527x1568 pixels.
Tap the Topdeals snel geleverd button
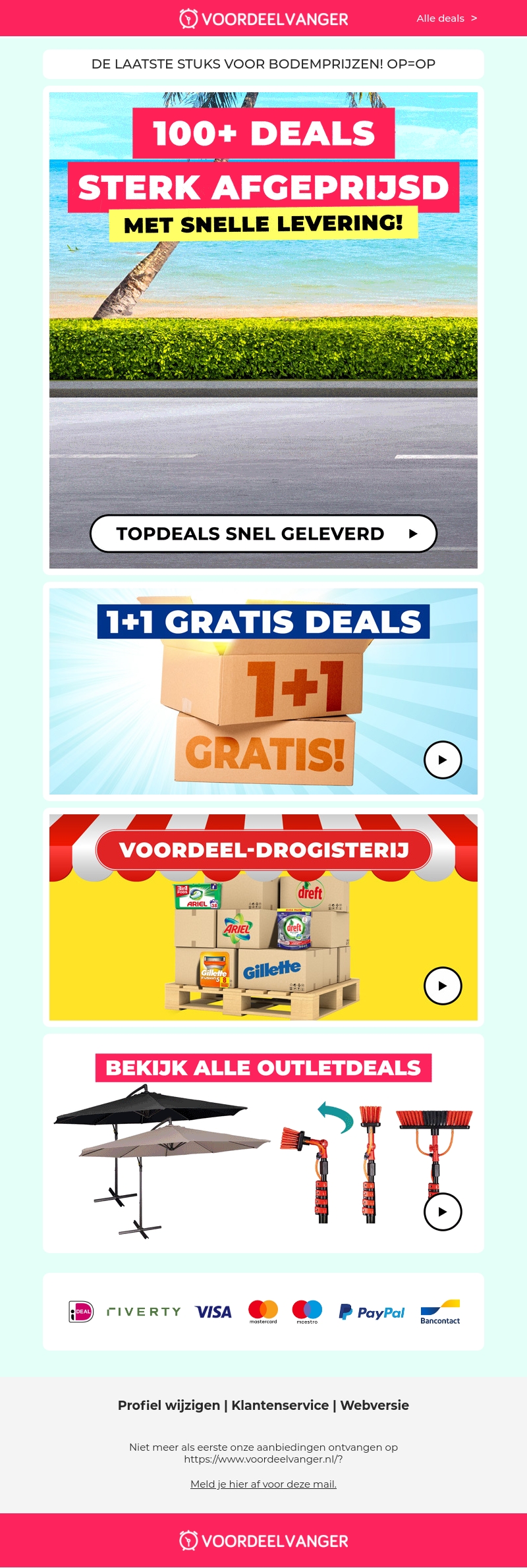click(x=263, y=534)
